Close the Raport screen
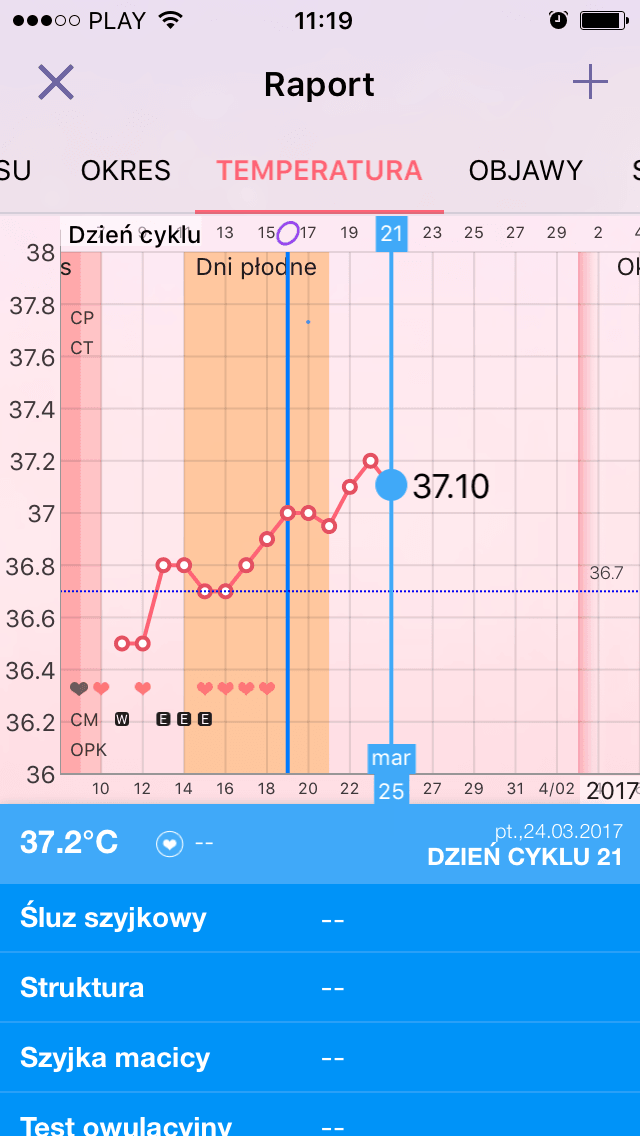The height and width of the screenshot is (1136, 640). click(56, 82)
